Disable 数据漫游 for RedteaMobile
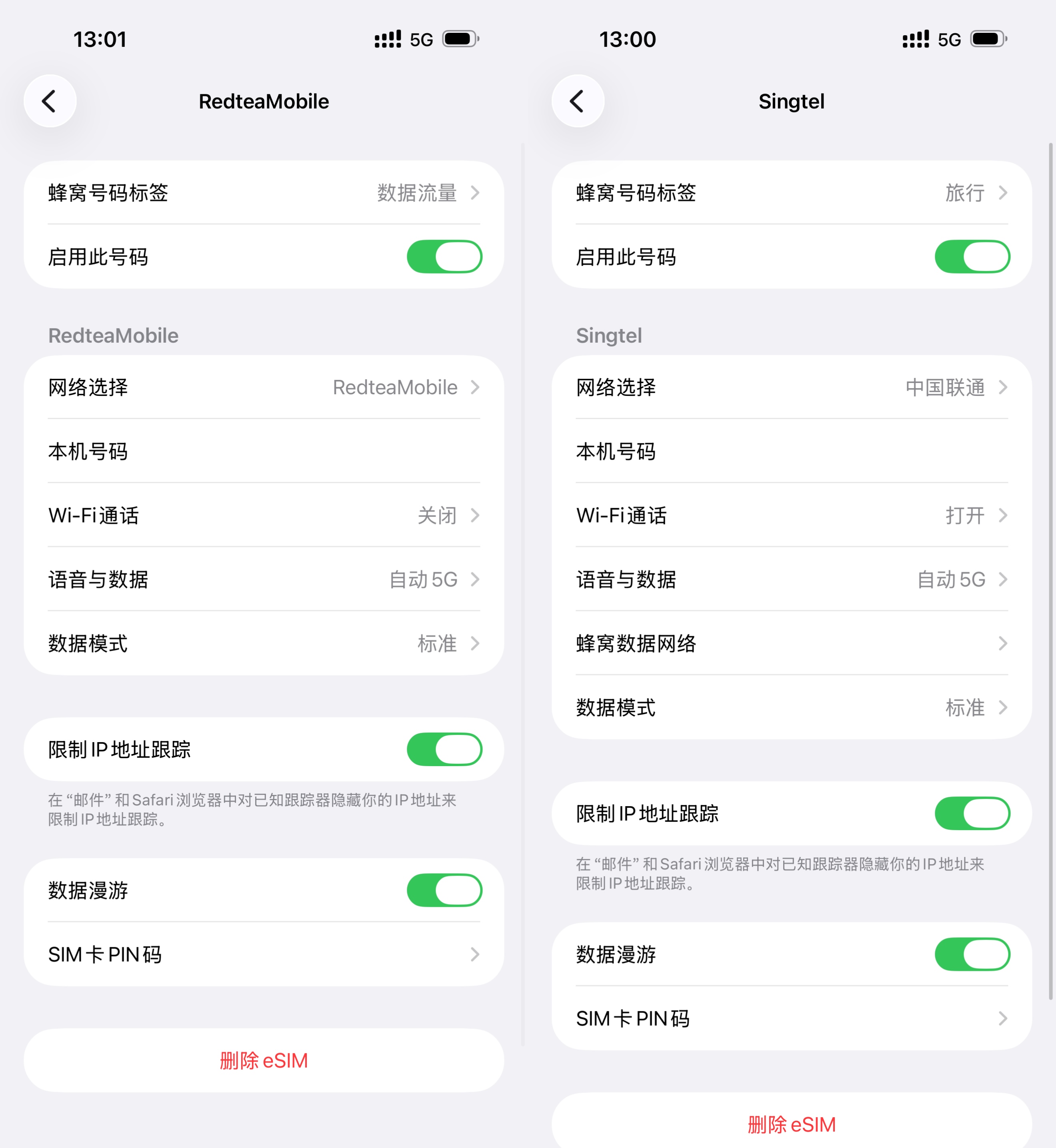1056x1148 pixels. [x=444, y=890]
